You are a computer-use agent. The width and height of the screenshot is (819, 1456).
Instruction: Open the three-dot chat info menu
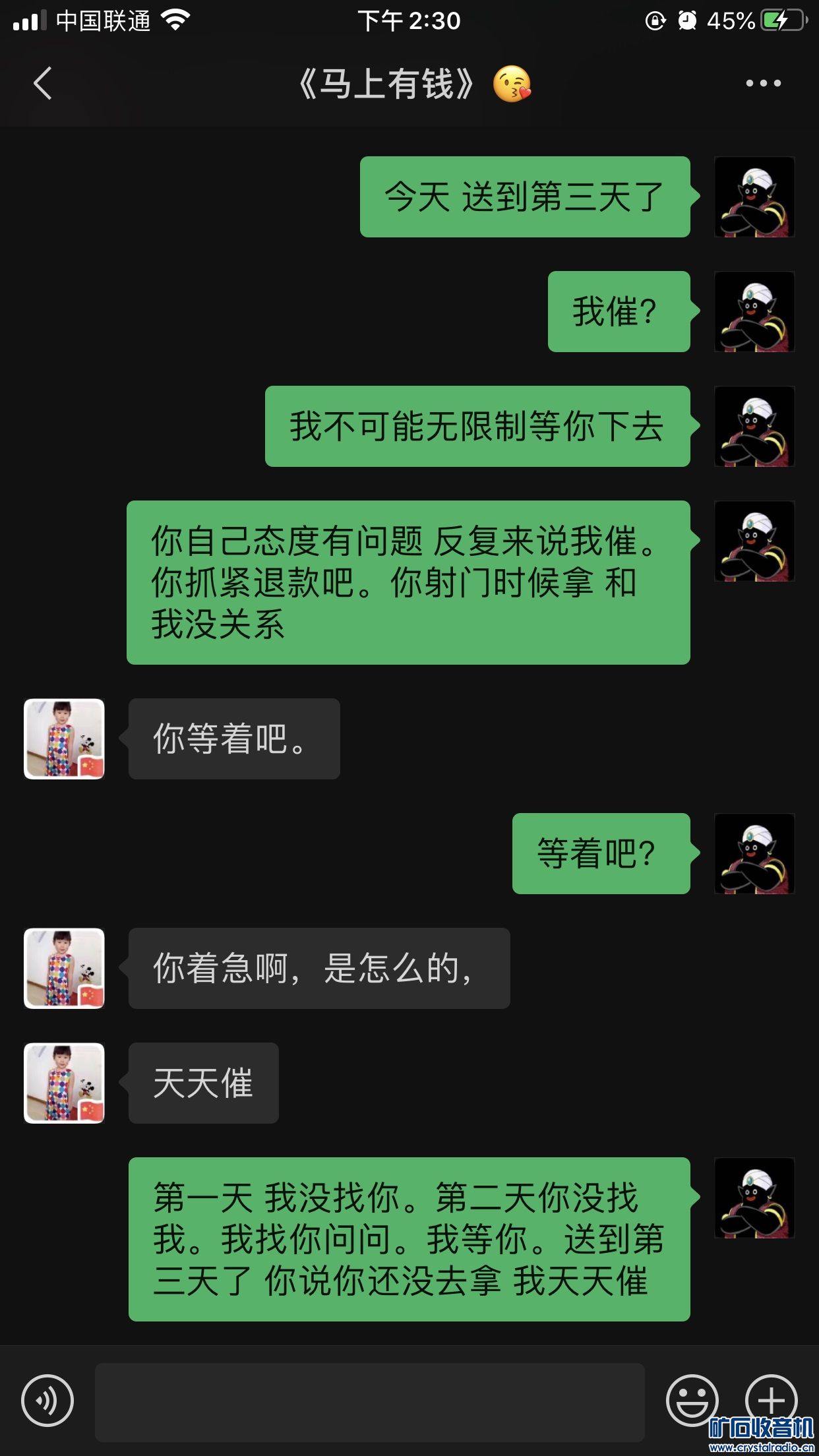763,84
